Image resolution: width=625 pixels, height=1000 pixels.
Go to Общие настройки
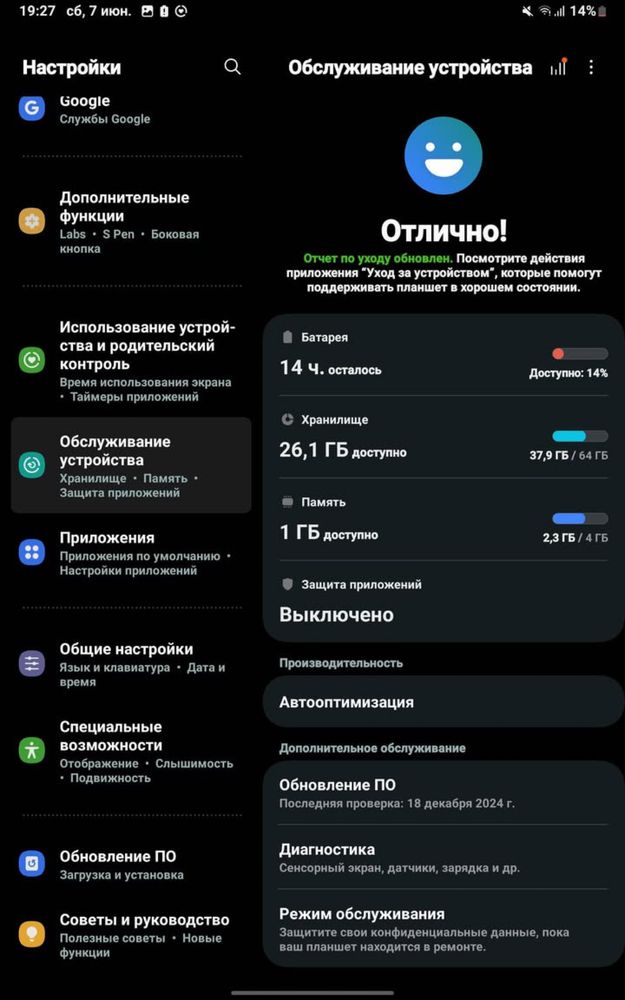click(x=130, y=664)
